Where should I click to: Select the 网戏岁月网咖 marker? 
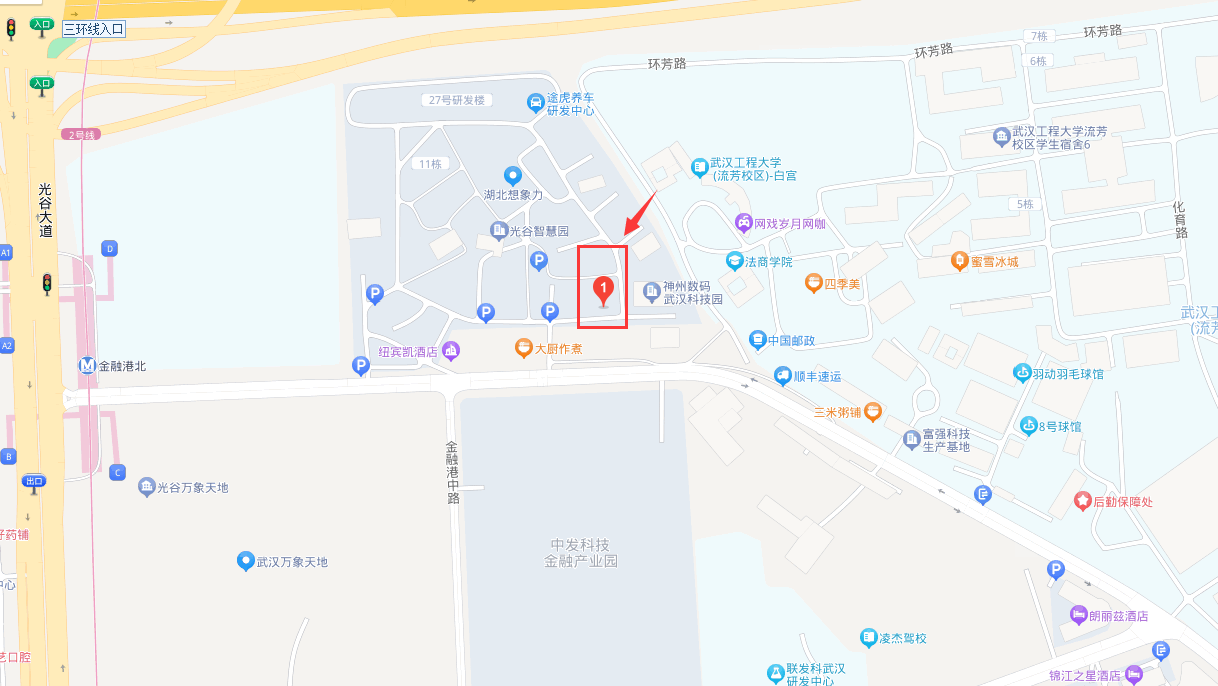(743, 222)
